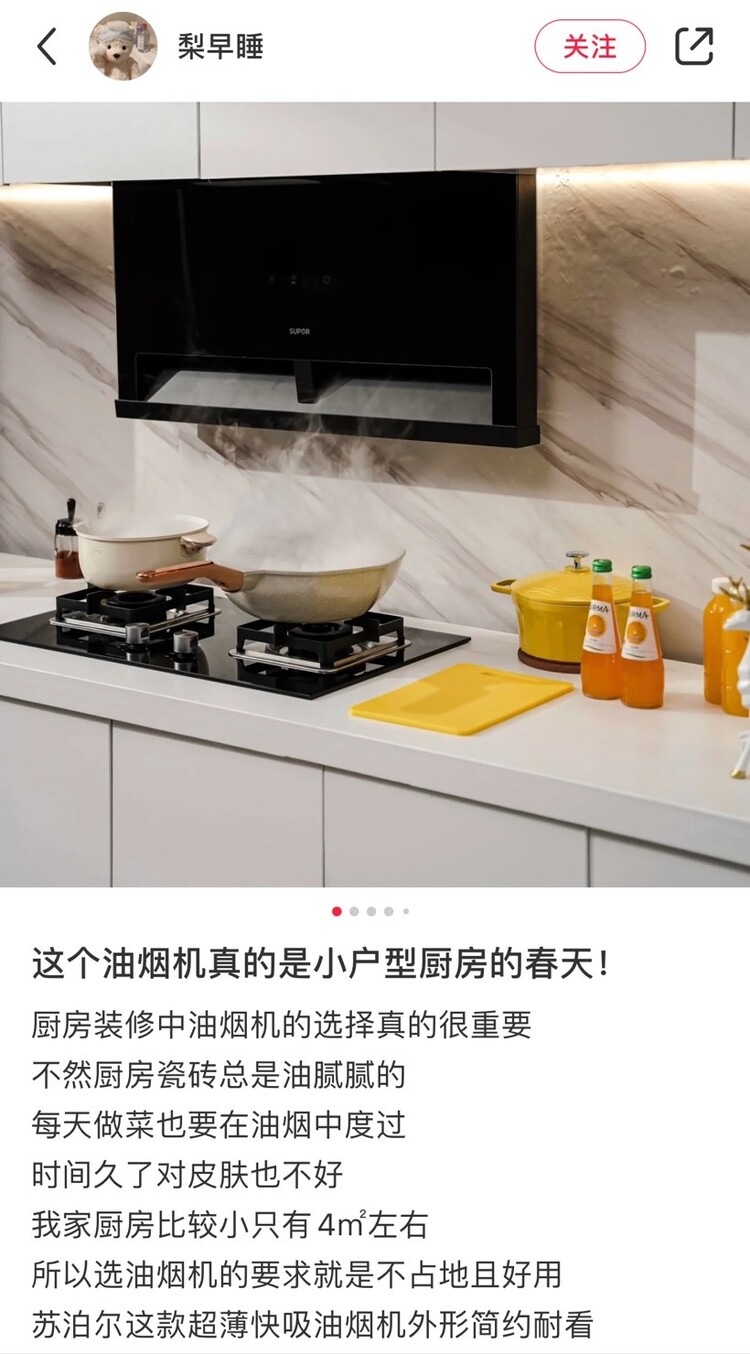Share this post
The image size is (750, 1354).
(694, 46)
